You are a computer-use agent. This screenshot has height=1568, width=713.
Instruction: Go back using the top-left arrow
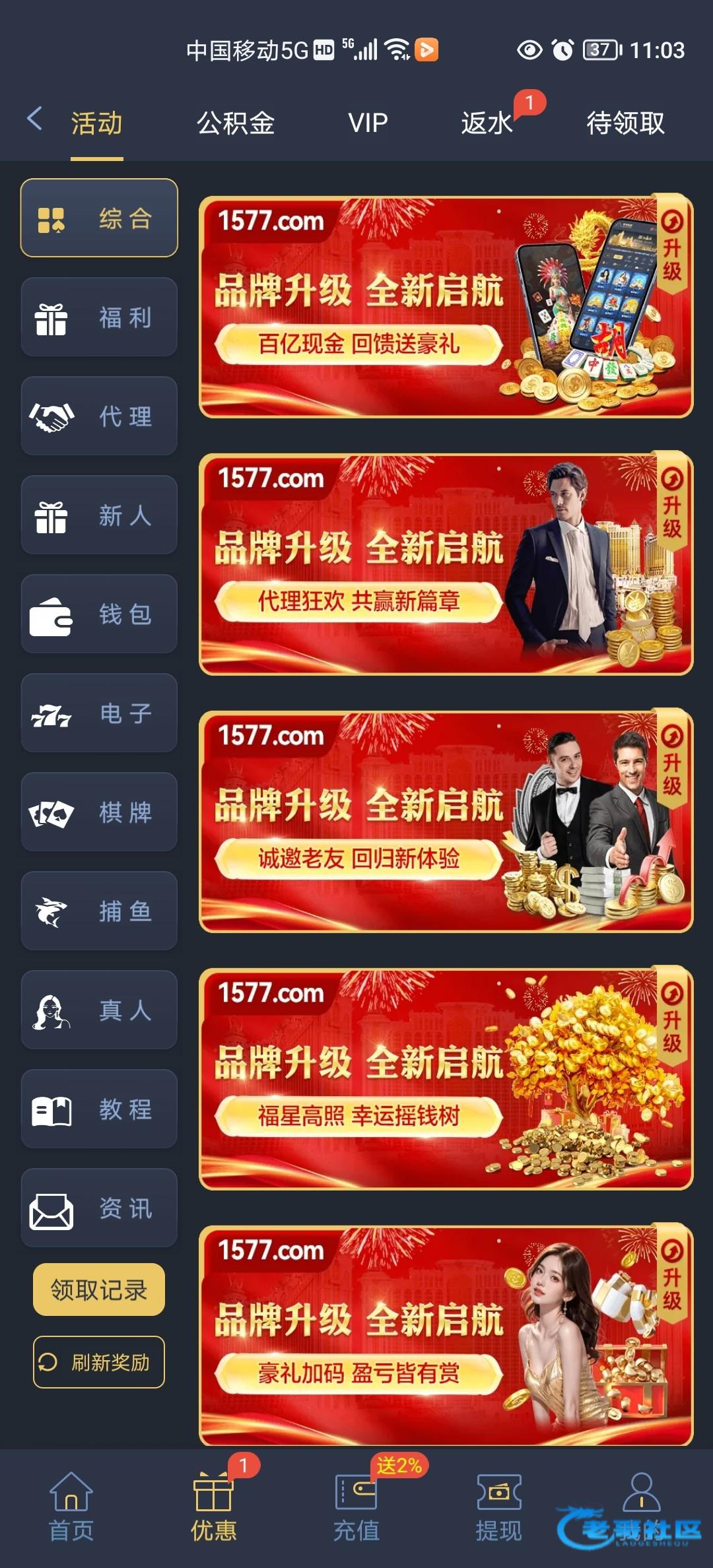coord(34,120)
